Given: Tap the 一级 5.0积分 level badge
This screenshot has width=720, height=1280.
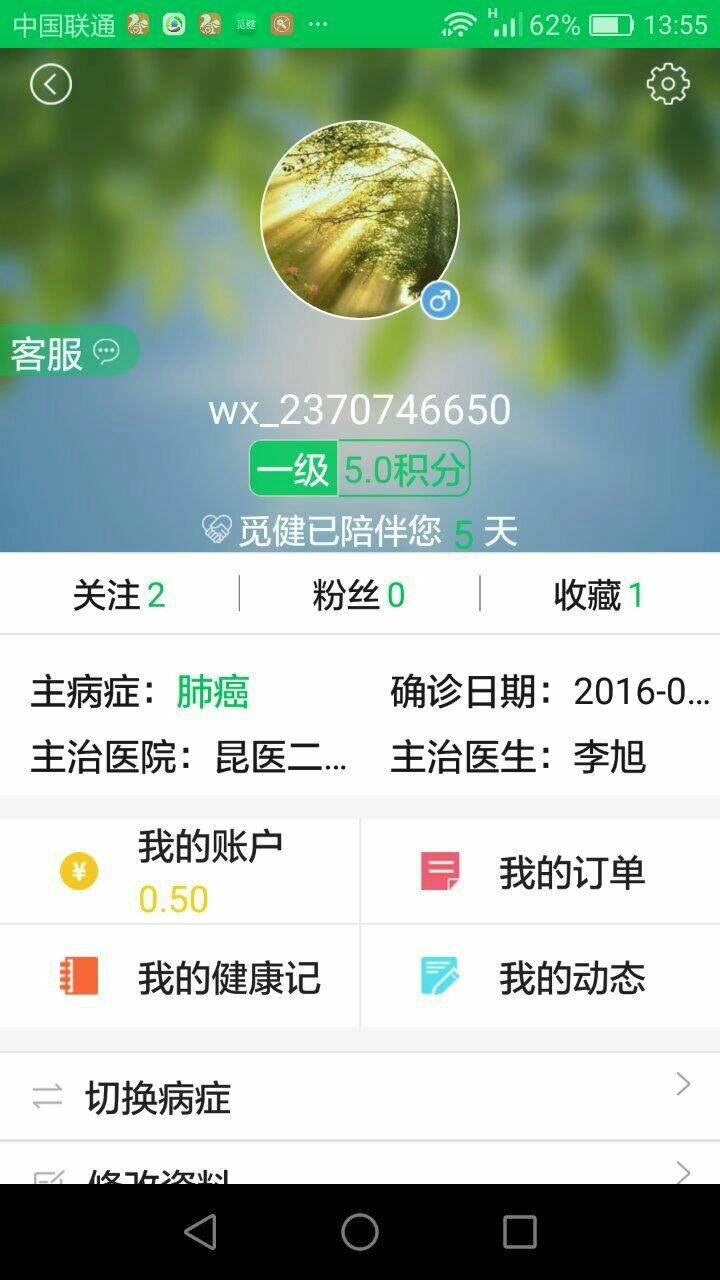Looking at the screenshot, I should 360,468.
